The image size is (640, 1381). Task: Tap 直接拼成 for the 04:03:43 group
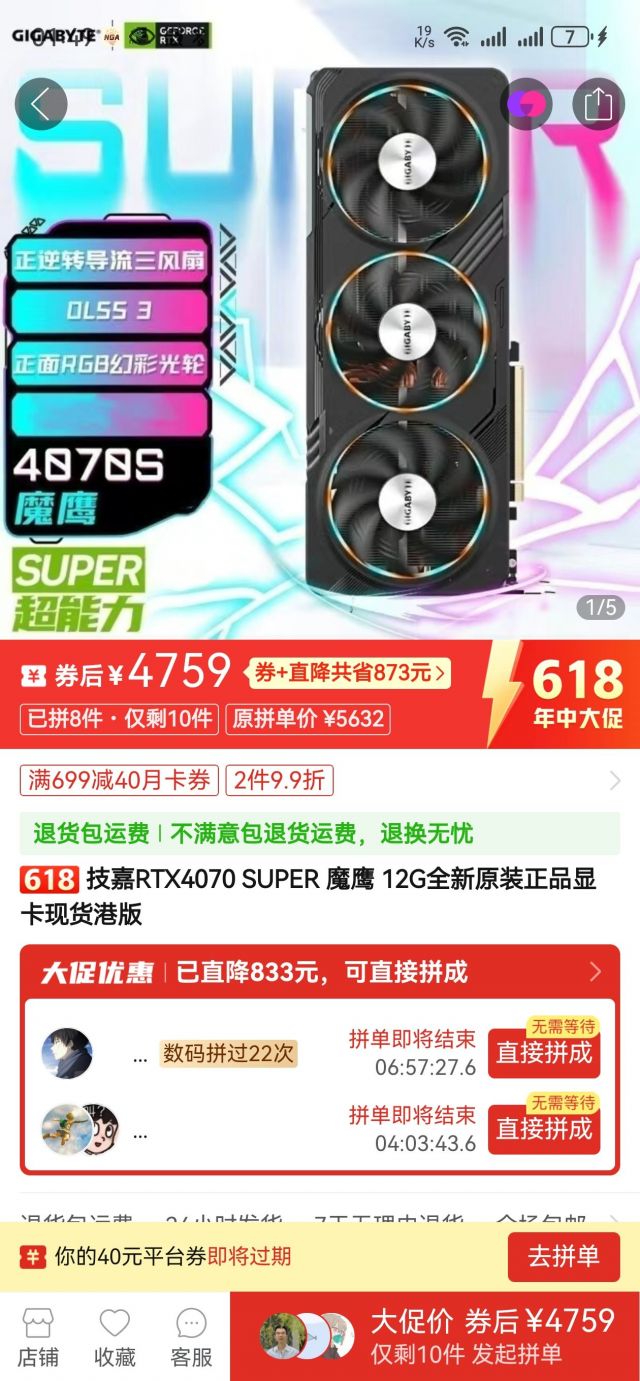pos(544,1129)
